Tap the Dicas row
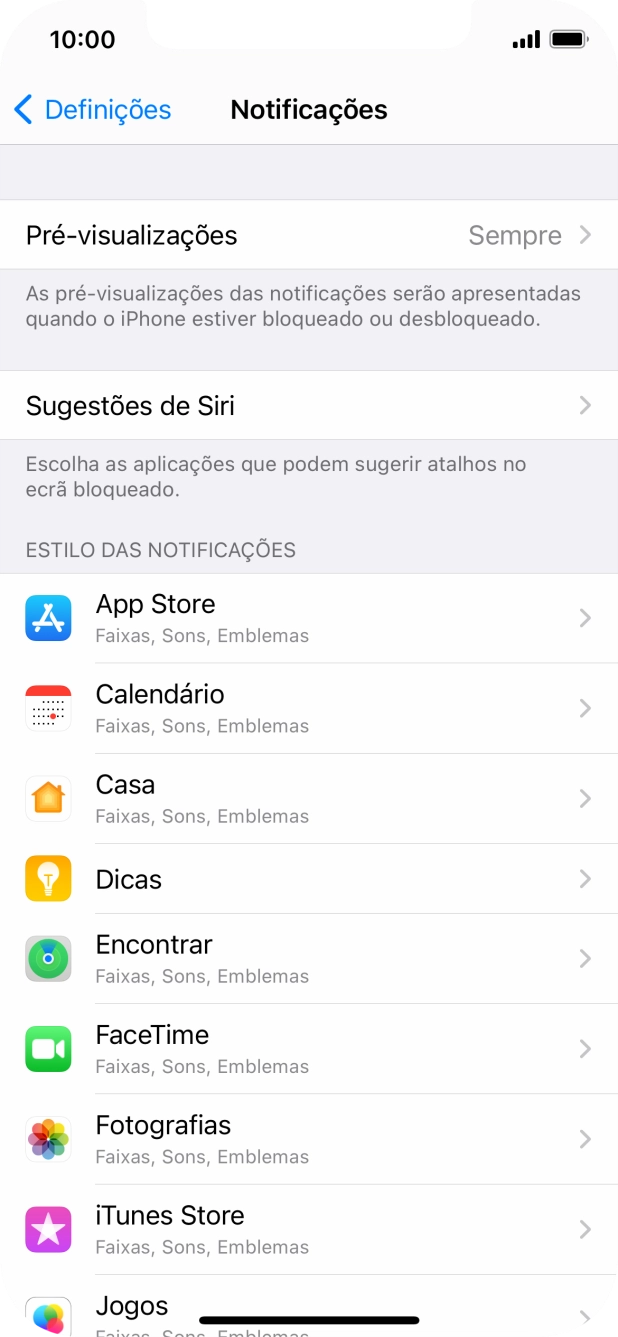The width and height of the screenshot is (618, 1337). 308,879
